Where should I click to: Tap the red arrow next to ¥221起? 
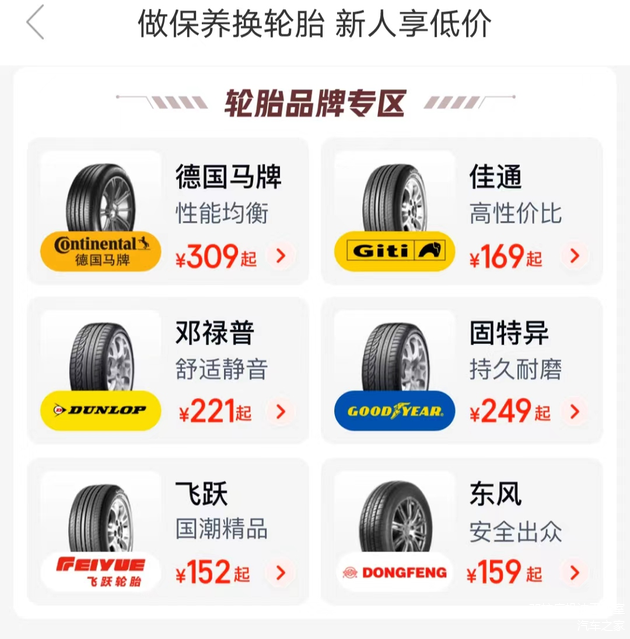281,411
